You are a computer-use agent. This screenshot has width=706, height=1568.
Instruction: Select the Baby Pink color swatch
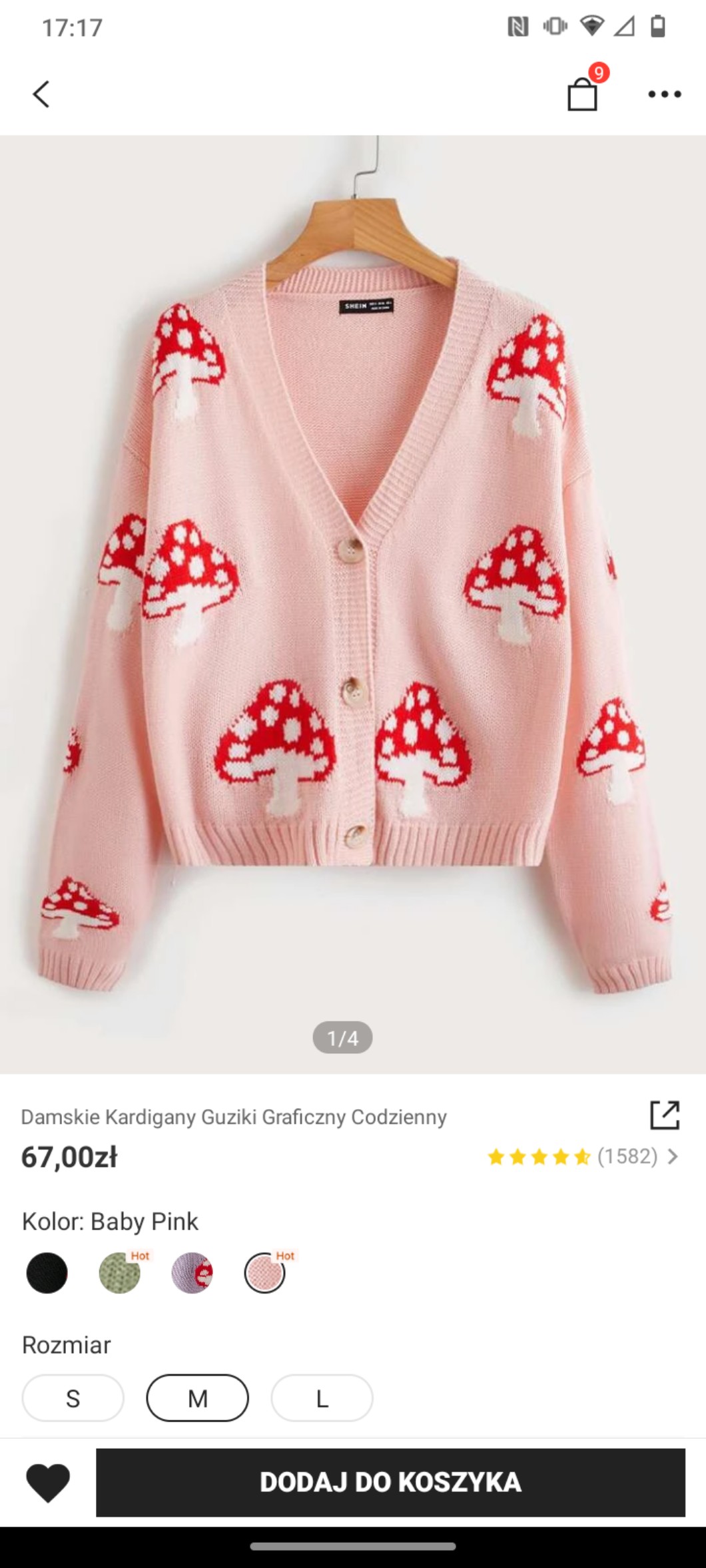tap(265, 1272)
